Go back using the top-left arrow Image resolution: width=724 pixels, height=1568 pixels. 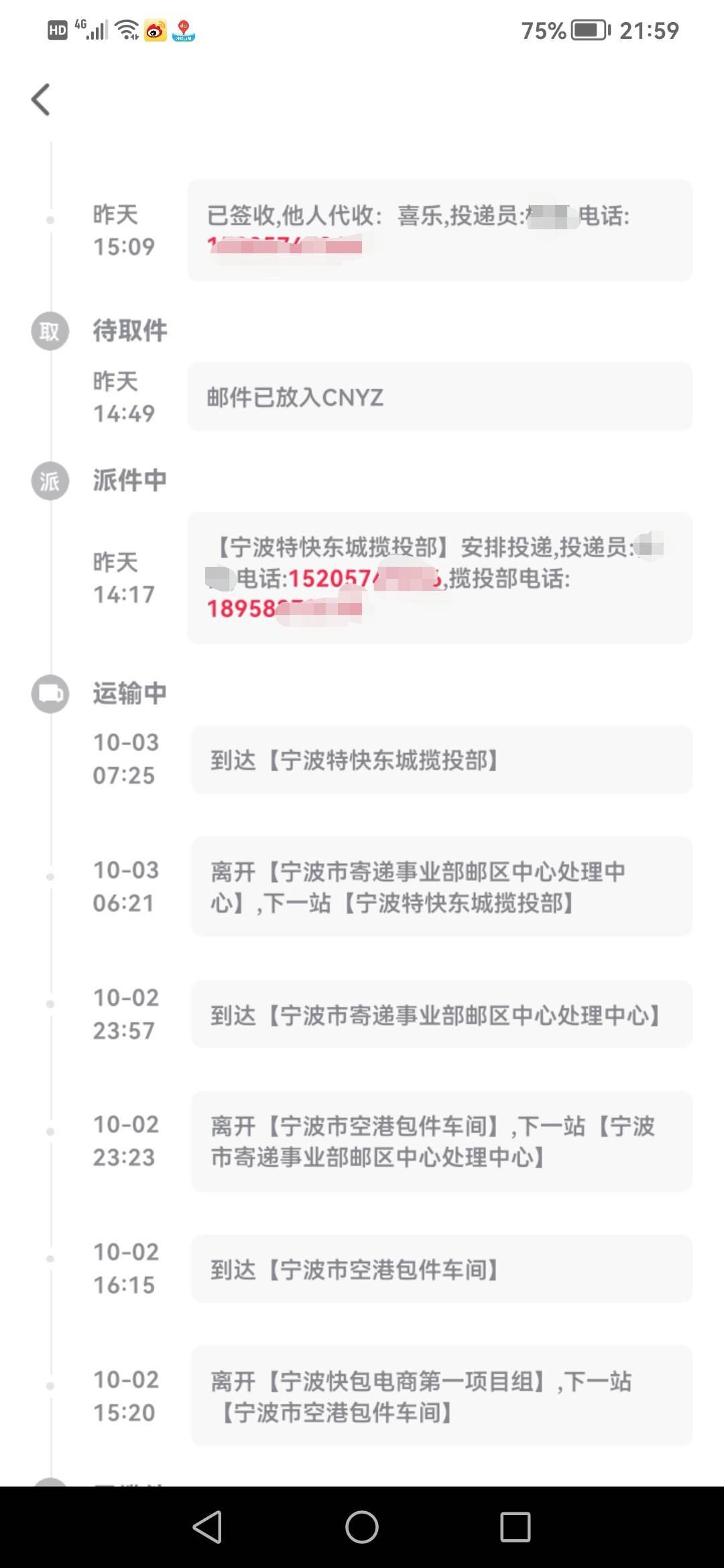41,100
